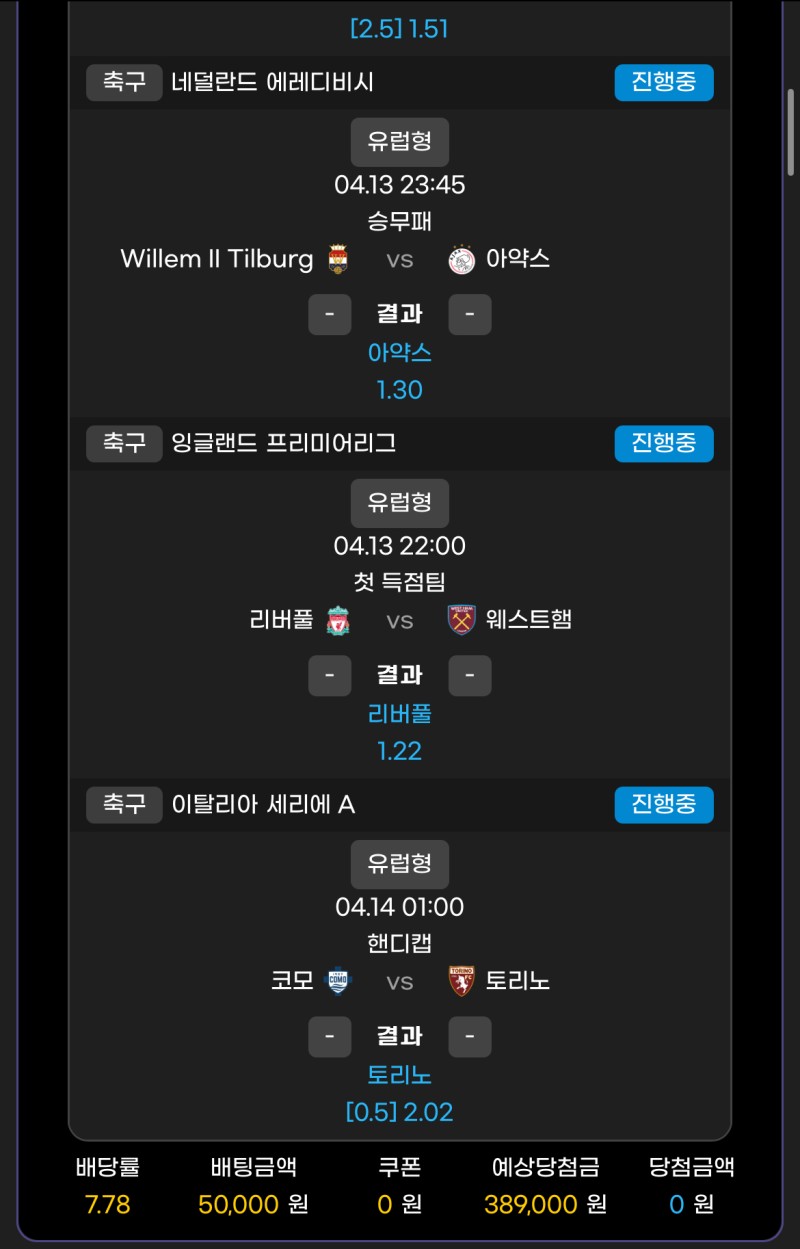The height and width of the screenshot is (1249, 800).
Task: Select 유럽형 button in Willem II vs 아약스
Action: [x=399, y=141]
